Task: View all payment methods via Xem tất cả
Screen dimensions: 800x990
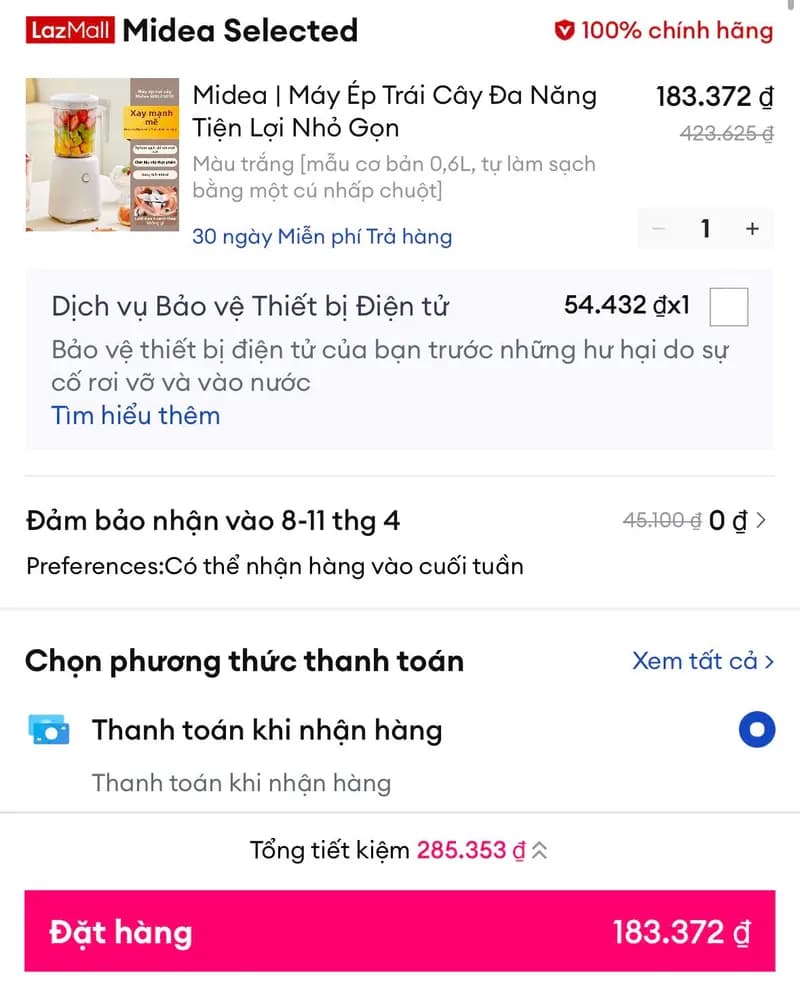Action: click(703, 661)
